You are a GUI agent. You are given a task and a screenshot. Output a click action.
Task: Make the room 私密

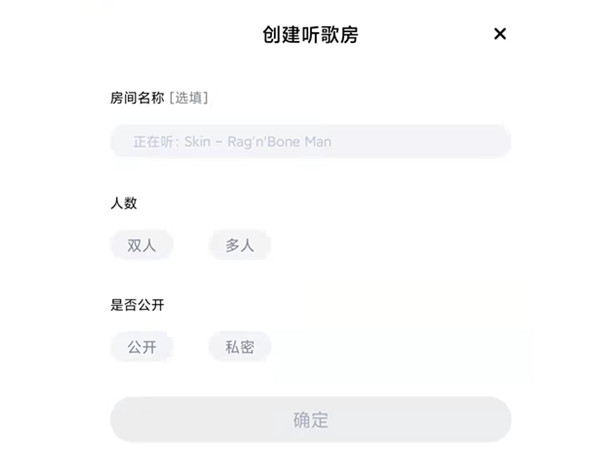pos(239,347)
